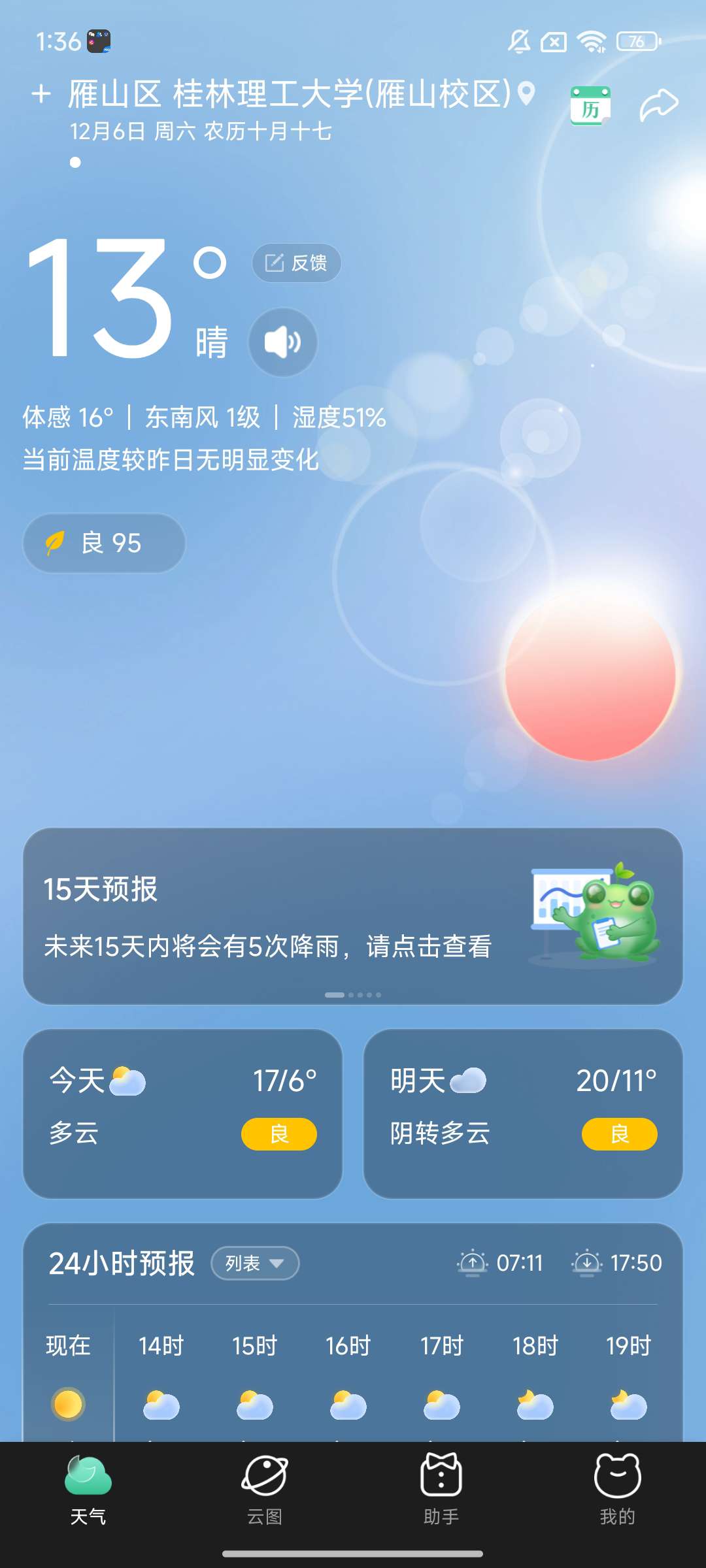Expand the 列表 dropdown in 24小时预报
The height and width of the screenshot is (1568, 706).
point(255,1263)
